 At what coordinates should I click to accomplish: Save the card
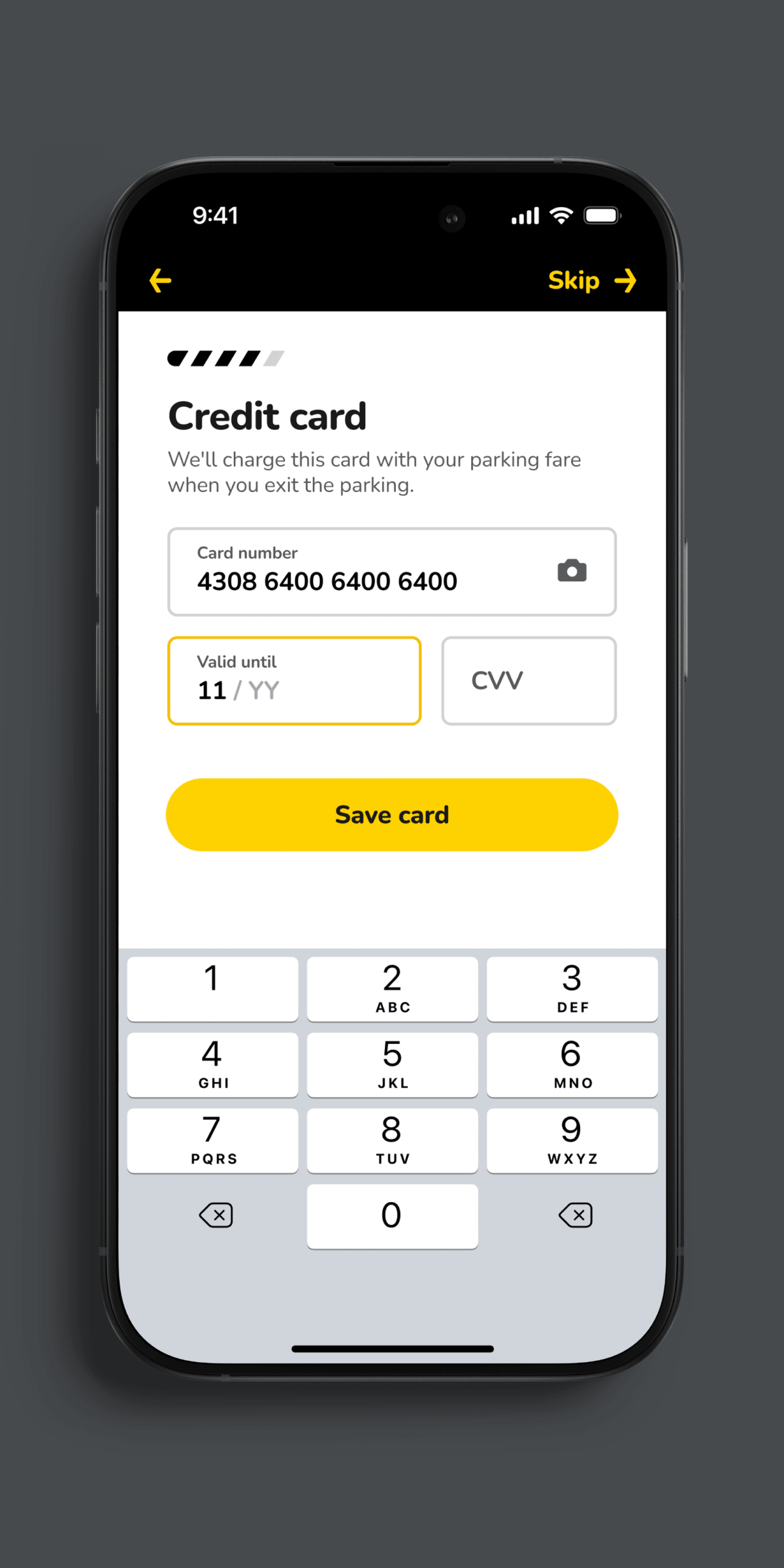tap(392, 815)
